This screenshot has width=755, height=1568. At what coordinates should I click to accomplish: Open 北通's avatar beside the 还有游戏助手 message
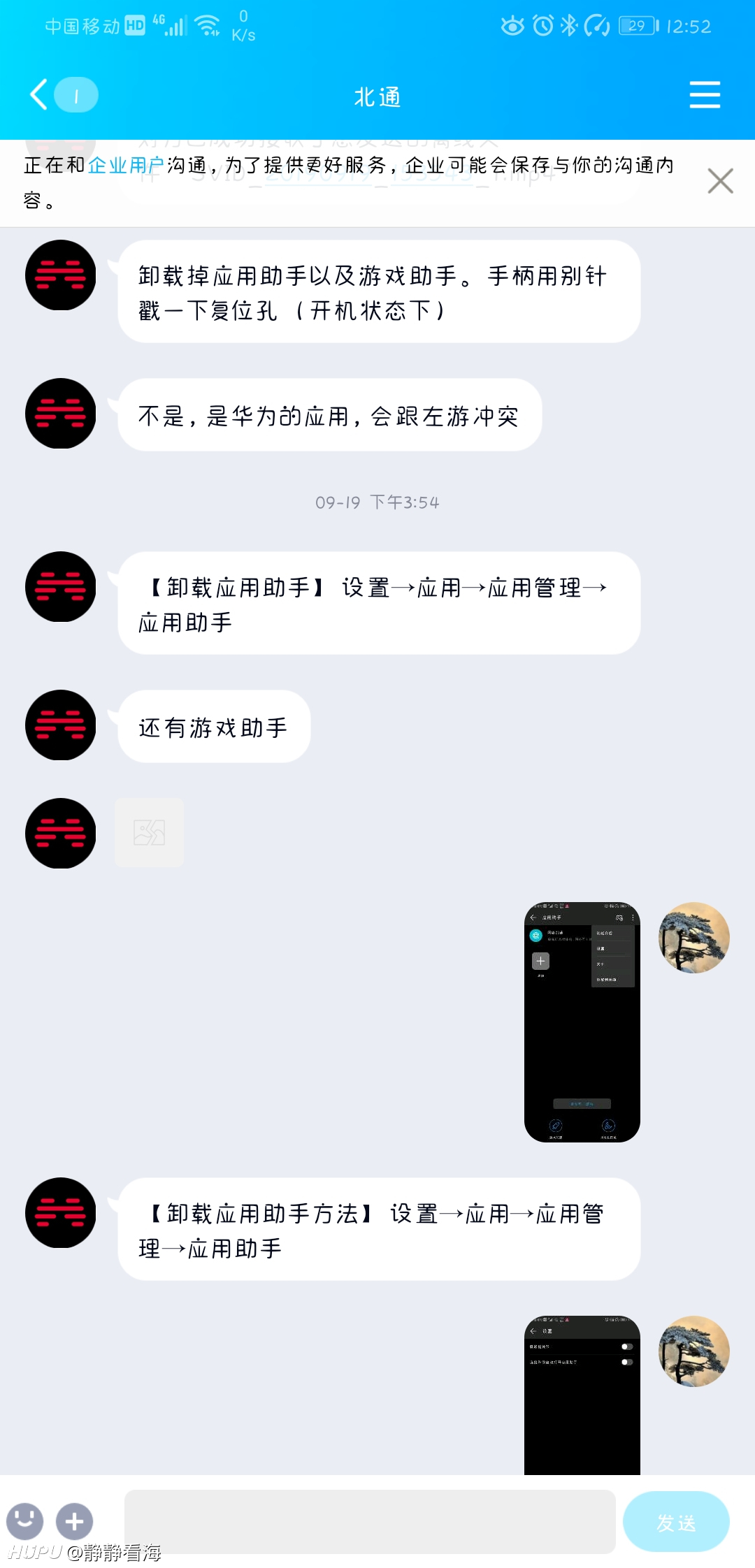pyautogui.click(x=61, y=725)
